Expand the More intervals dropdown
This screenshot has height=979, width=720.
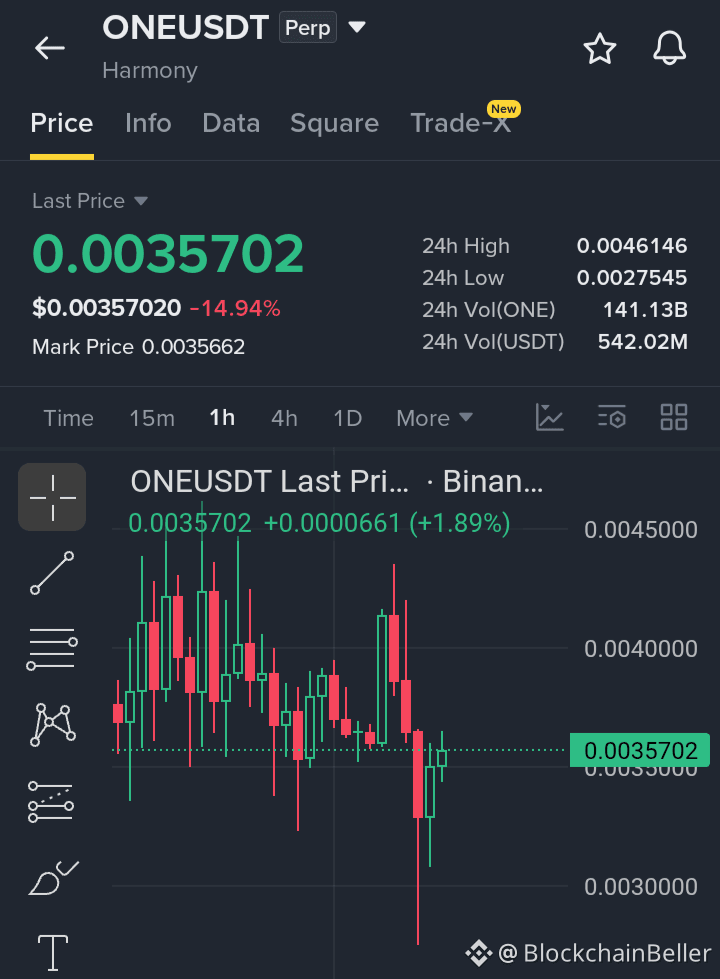tap(434, 418)
